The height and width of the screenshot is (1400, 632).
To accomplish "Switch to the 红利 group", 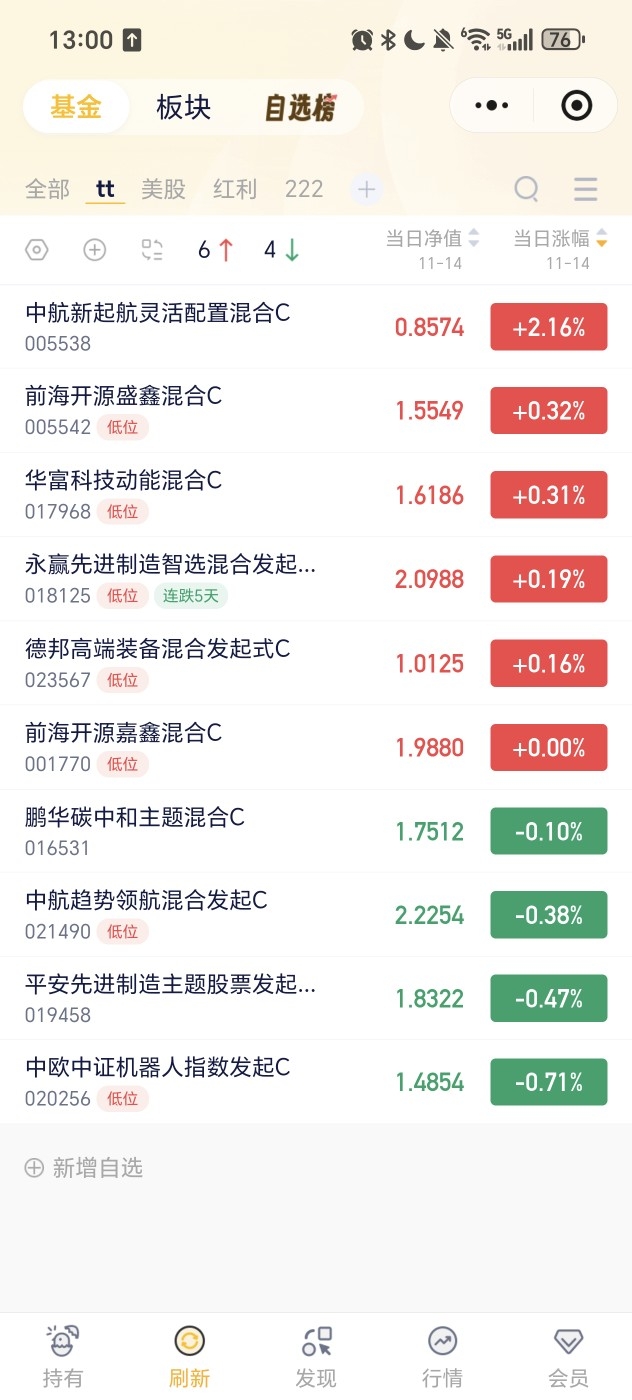I will (235, 189).
